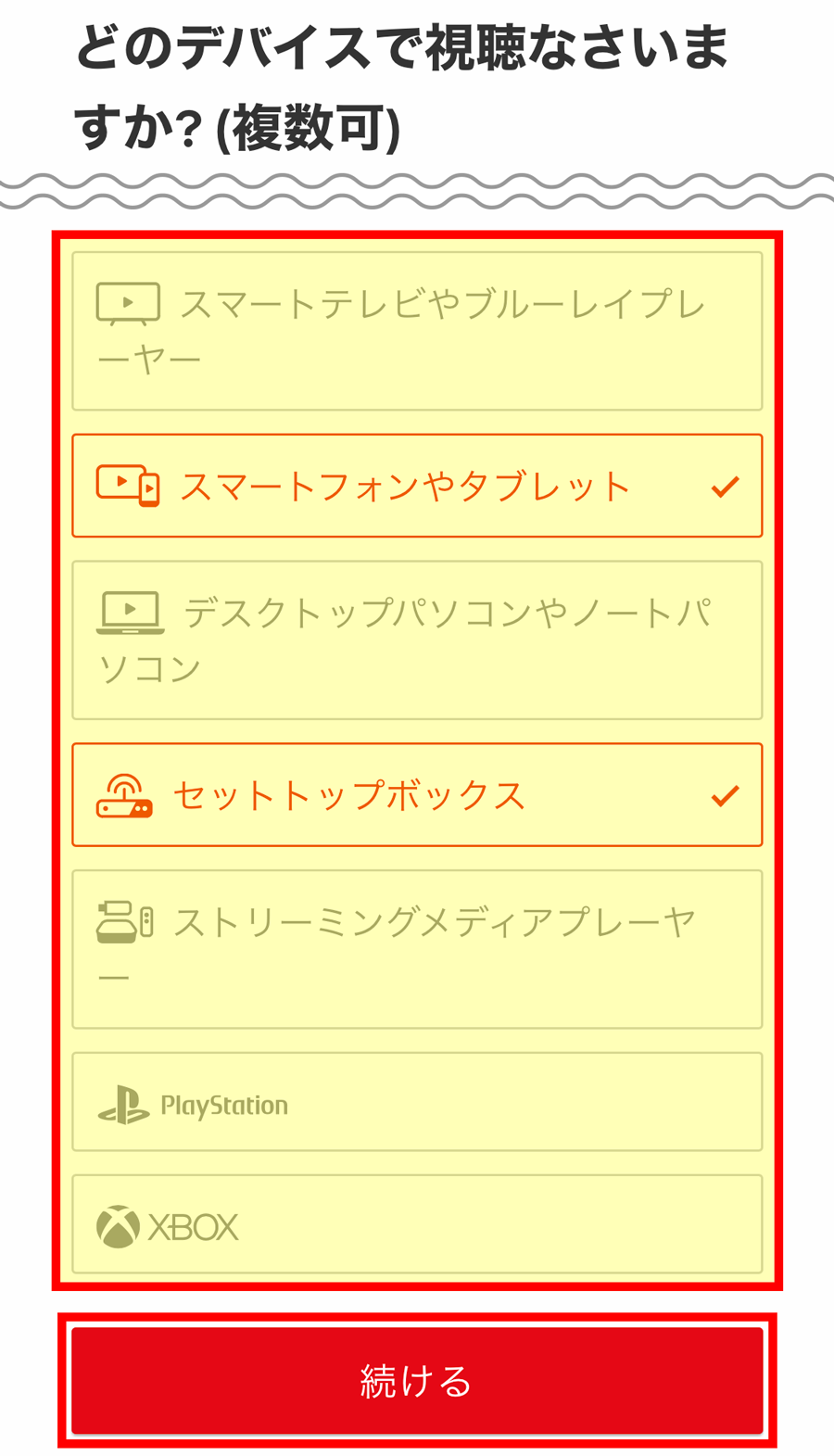Choose デスクトップパソコンやノートパソコン option

tap(417, 640)
